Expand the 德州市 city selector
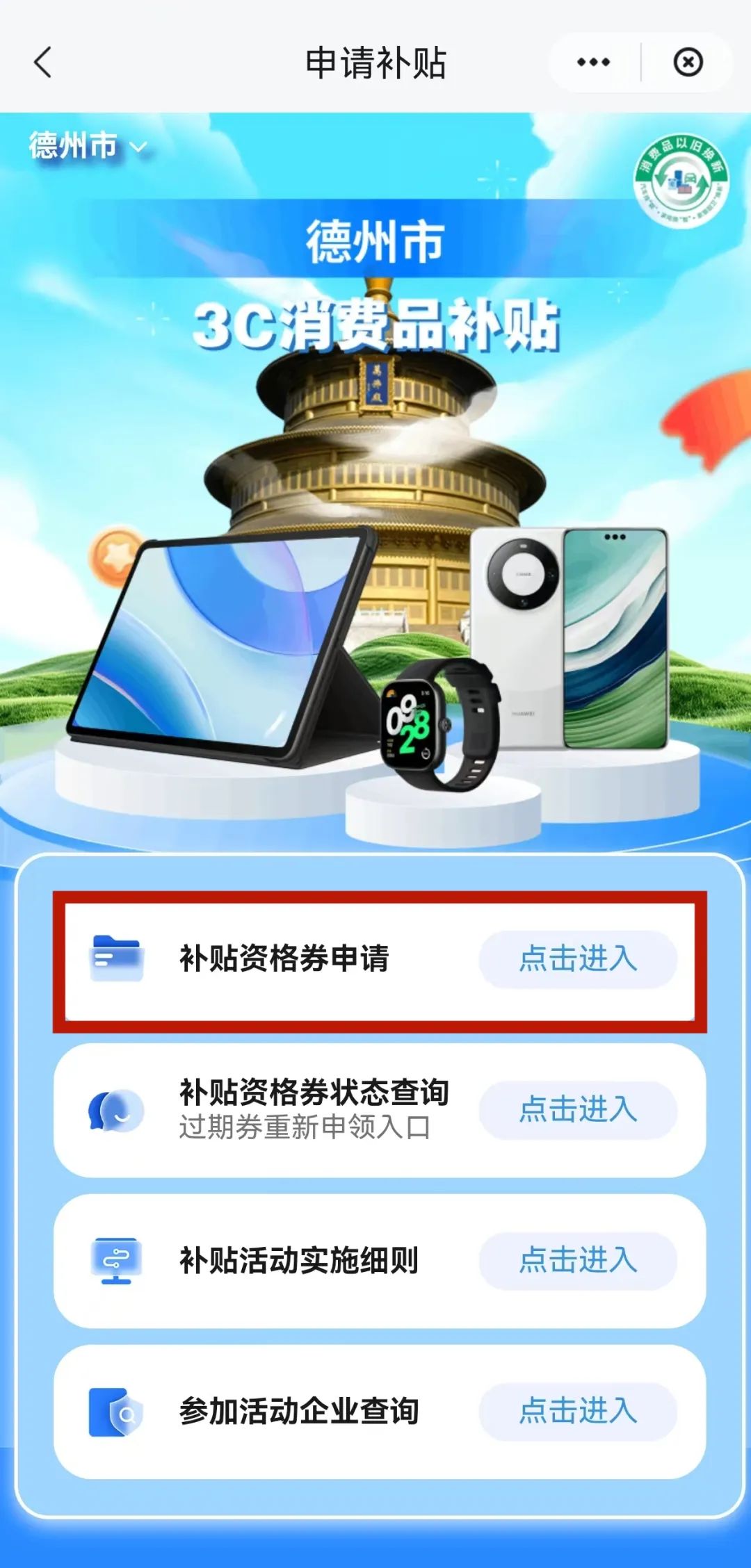Image resolution: width=751 pixels, height=1568 pixels. pyautogui.click(x=88, y=146)
